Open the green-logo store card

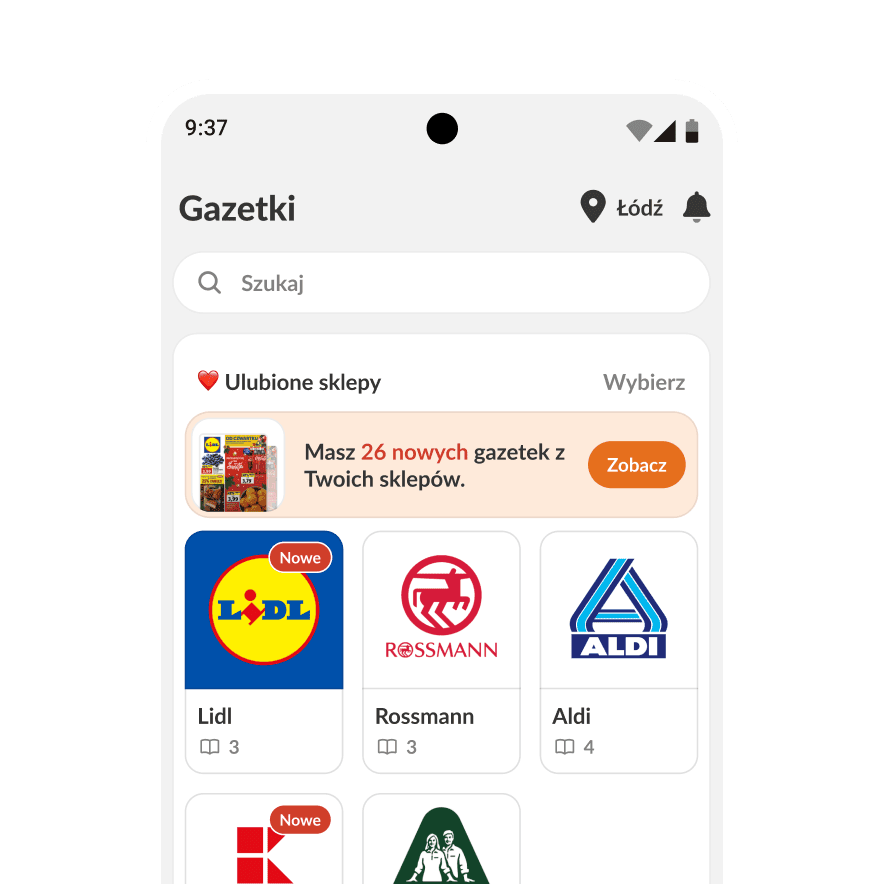pyautogui.click(x=441, y=843)
